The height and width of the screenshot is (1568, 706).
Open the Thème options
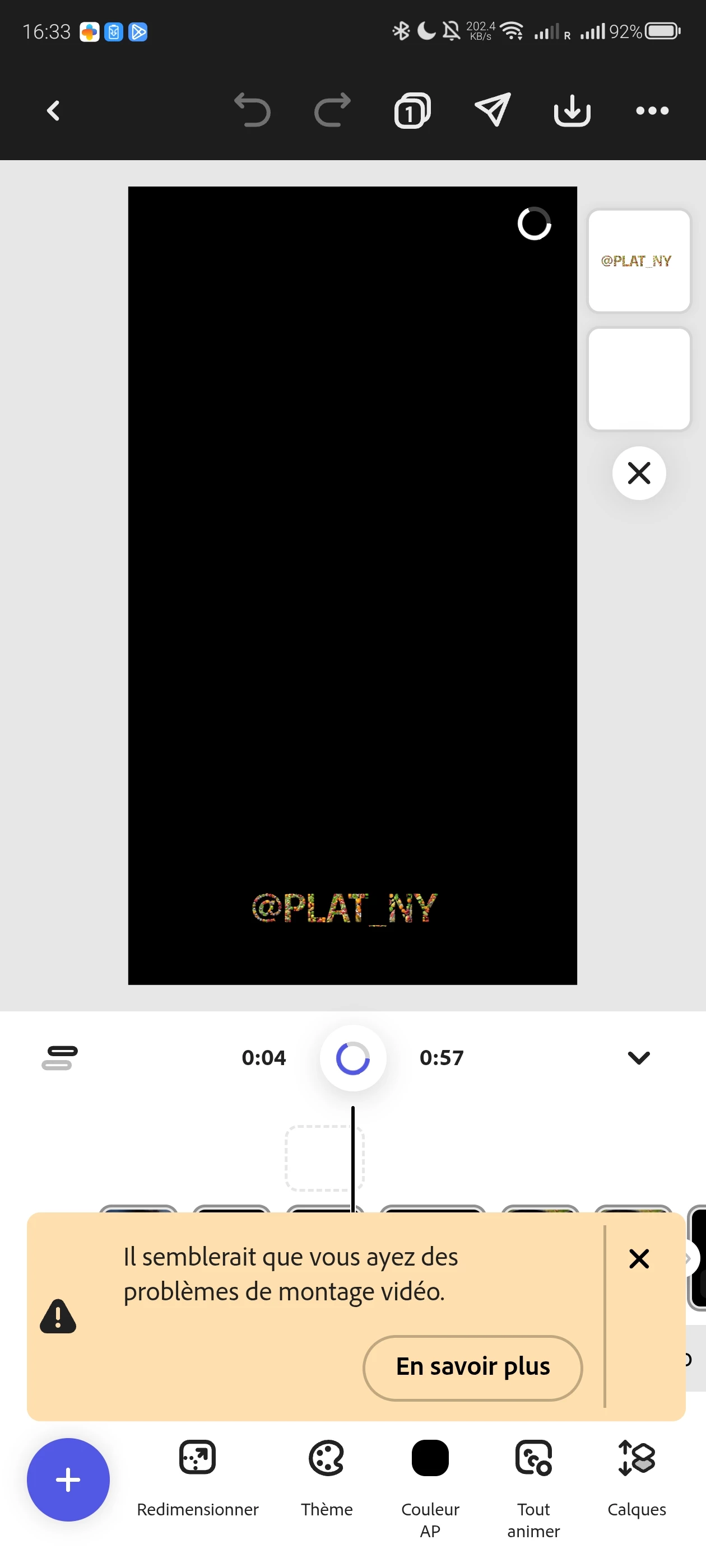327,1478
